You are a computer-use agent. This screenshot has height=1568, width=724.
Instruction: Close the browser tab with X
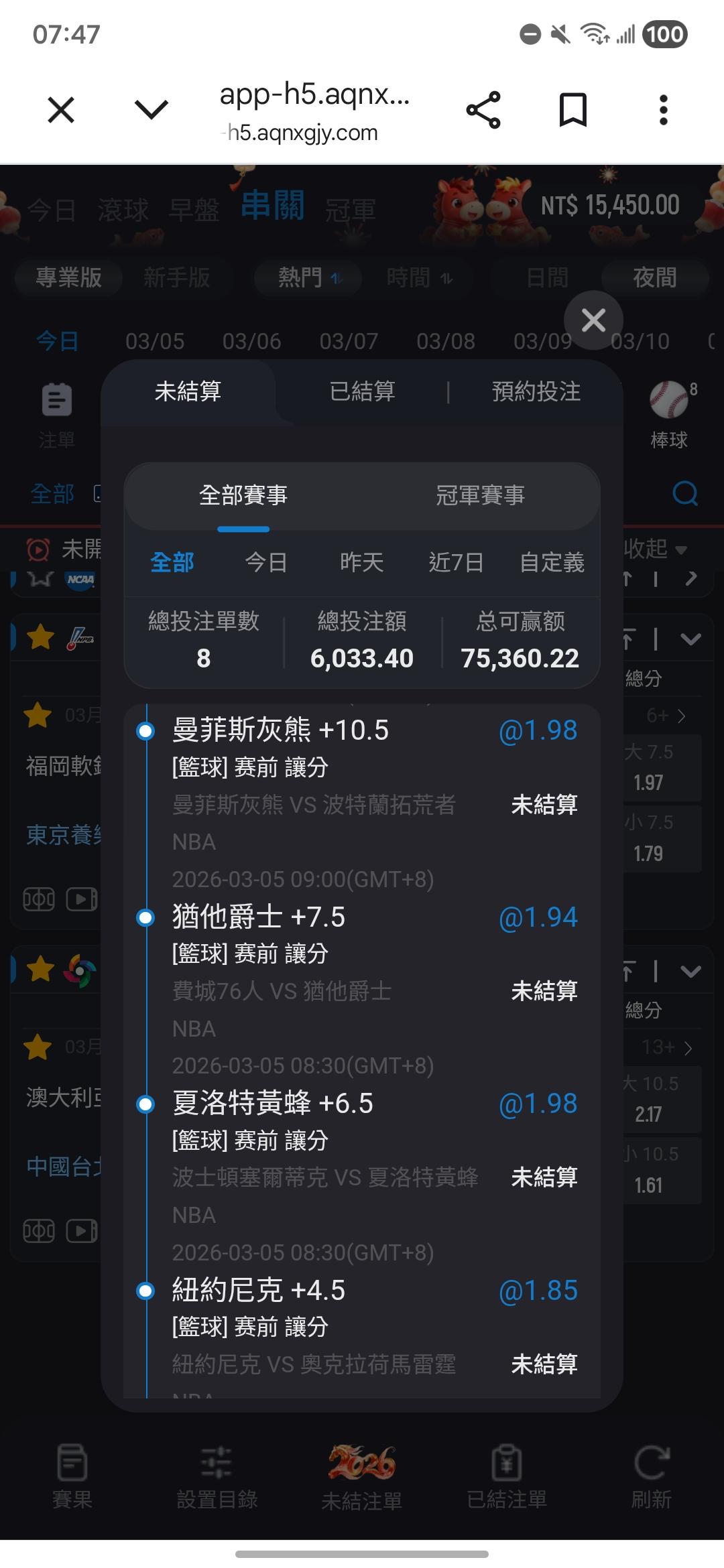tap(61, 110)
